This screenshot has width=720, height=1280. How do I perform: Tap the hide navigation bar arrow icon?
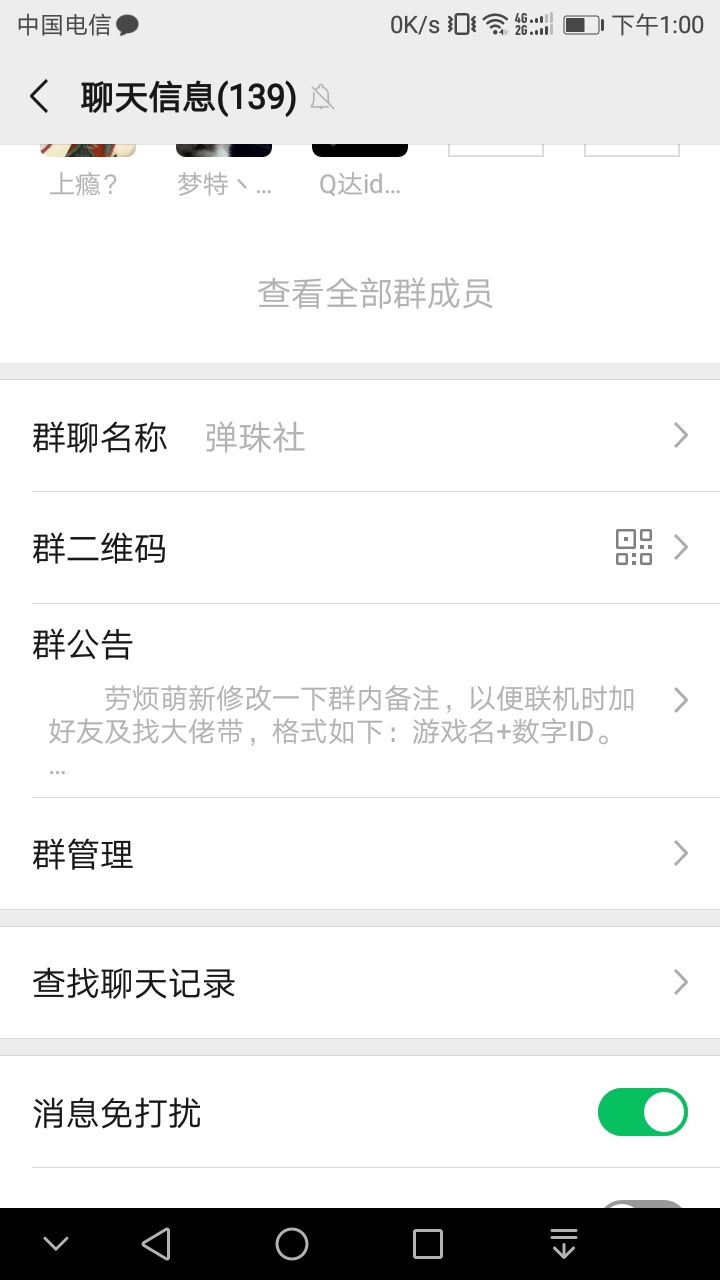click(x=563, y=1242)
